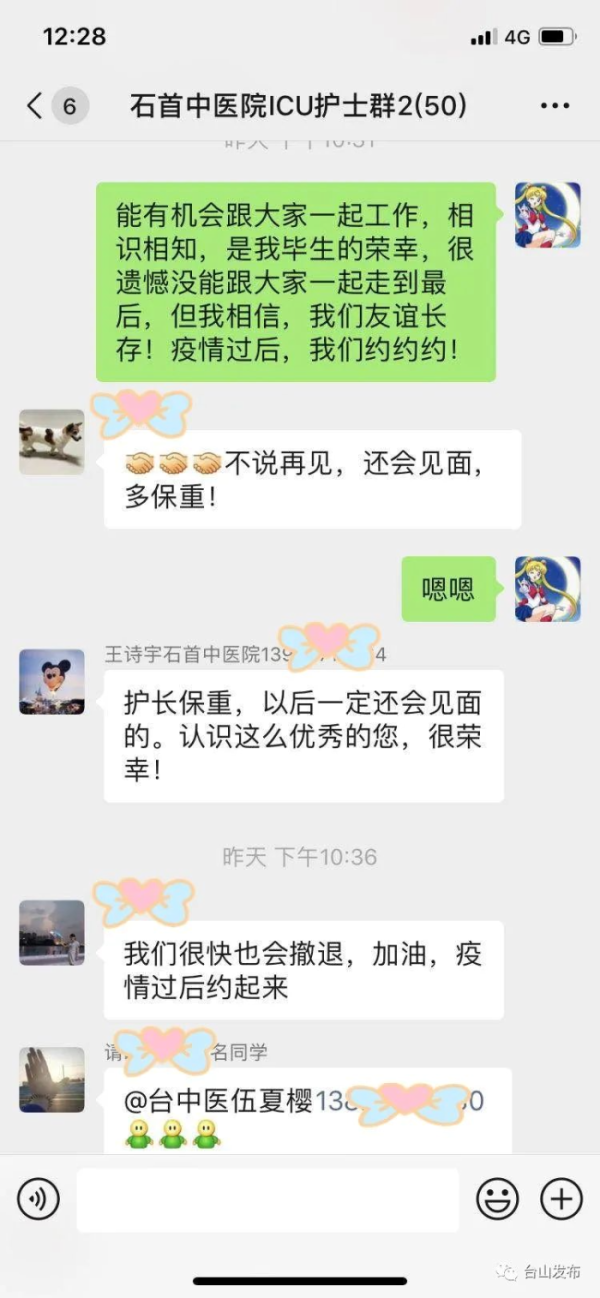The image size is (600, 1298).
Task: Tap the avatar beside 我们很快也会撤退 message
Action: [52, 932]
